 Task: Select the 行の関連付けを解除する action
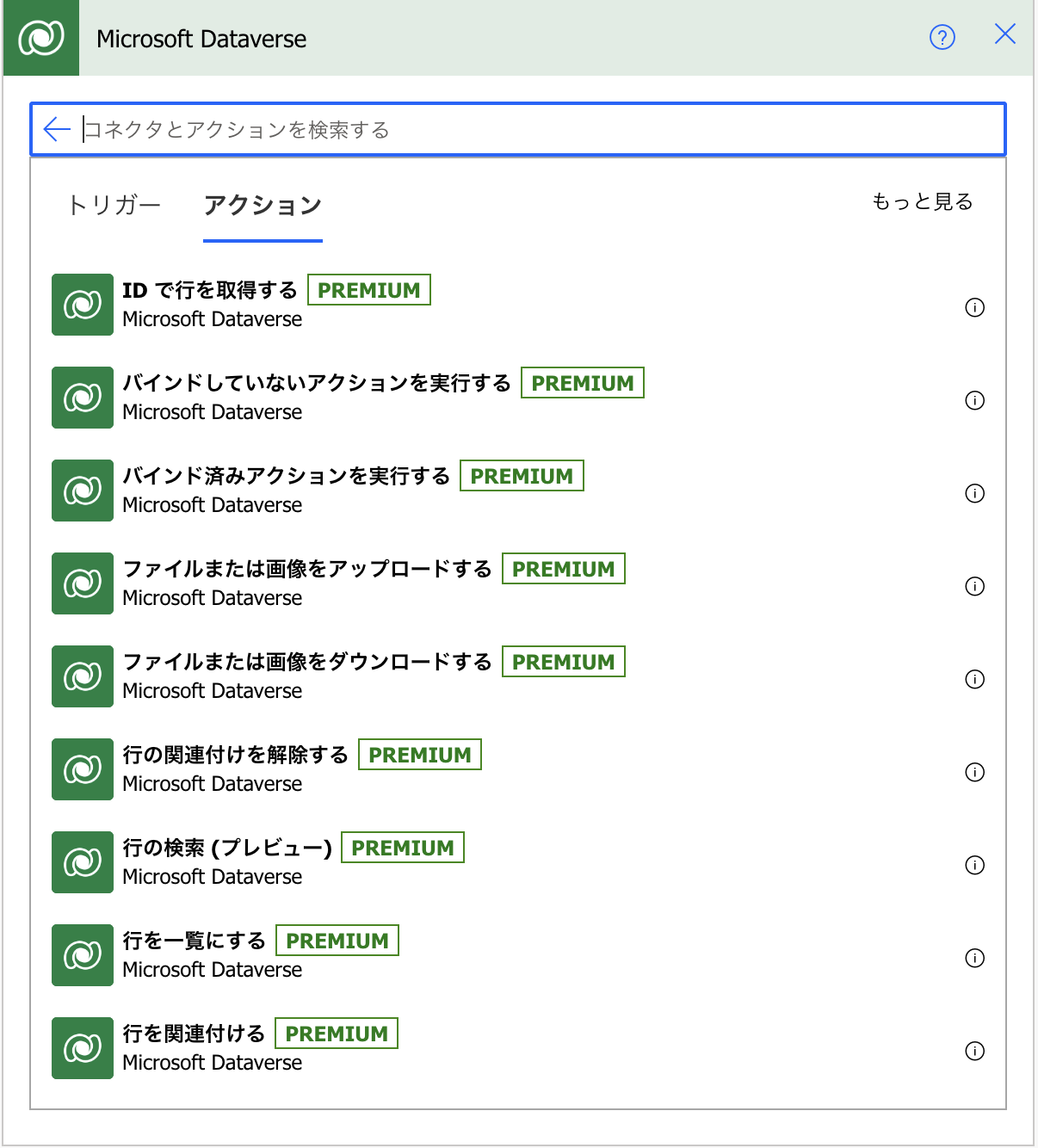235,756
